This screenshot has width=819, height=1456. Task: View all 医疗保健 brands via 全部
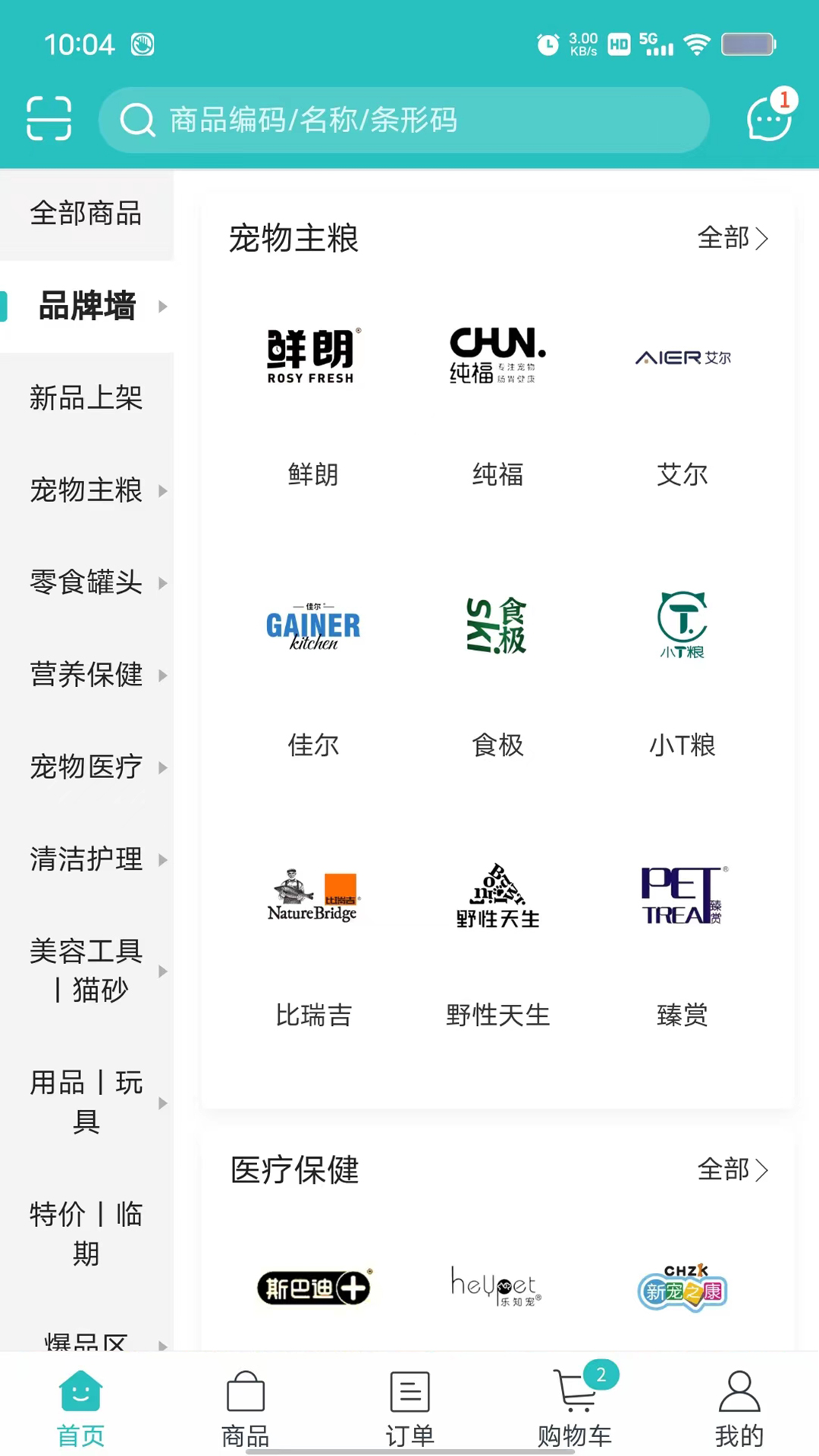click(733, 1170)
